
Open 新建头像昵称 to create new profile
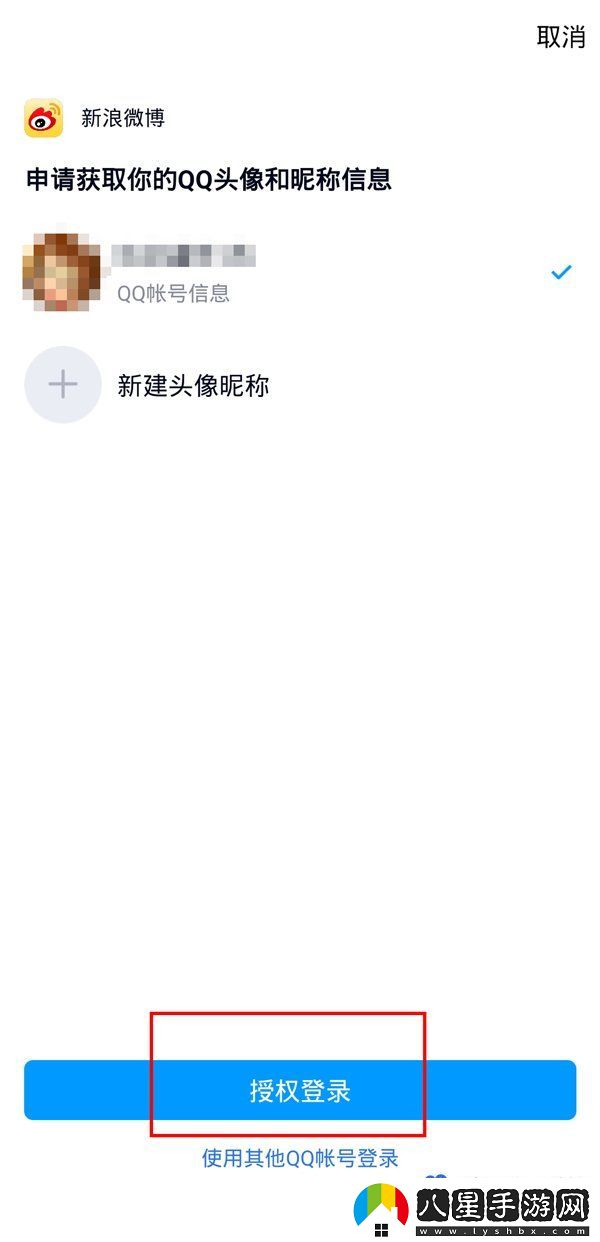192,386
